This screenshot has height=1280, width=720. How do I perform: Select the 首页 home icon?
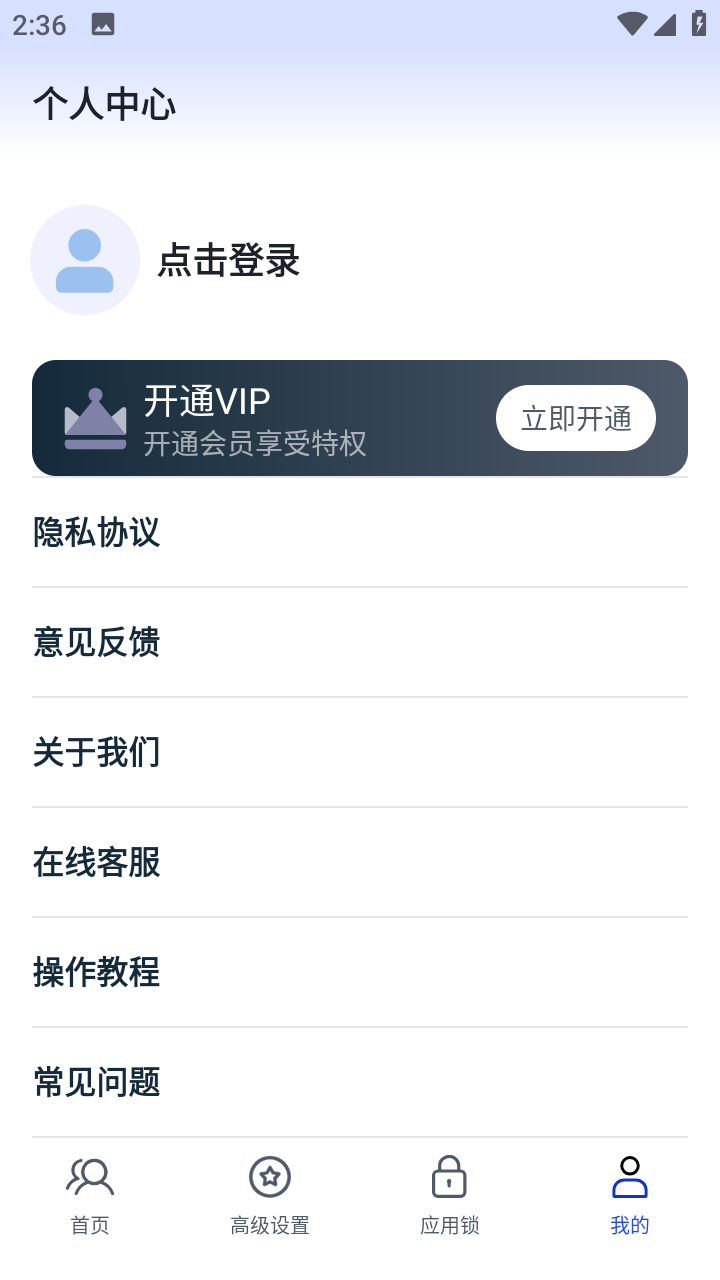(x=89, y=1176)
